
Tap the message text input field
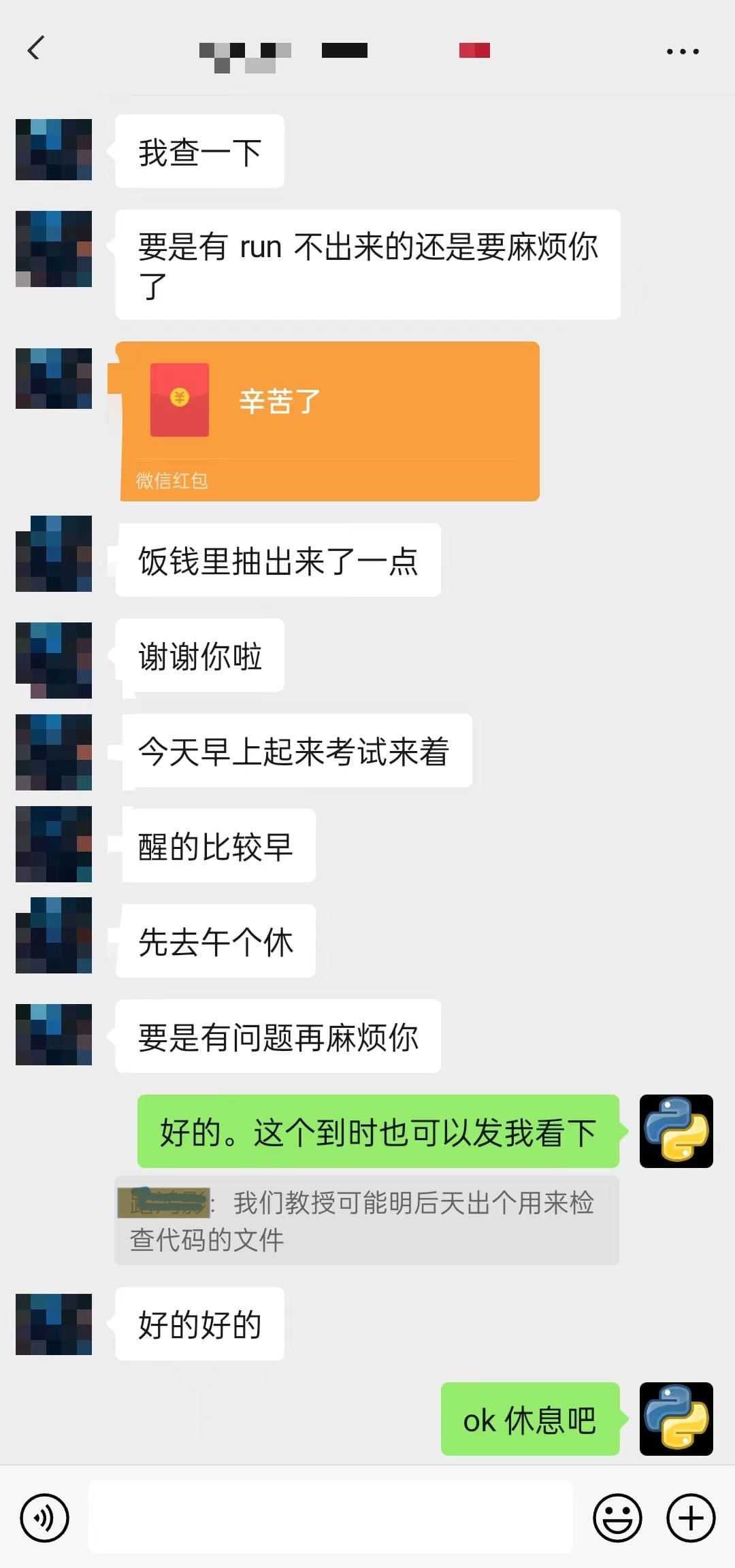(331, 1517)
